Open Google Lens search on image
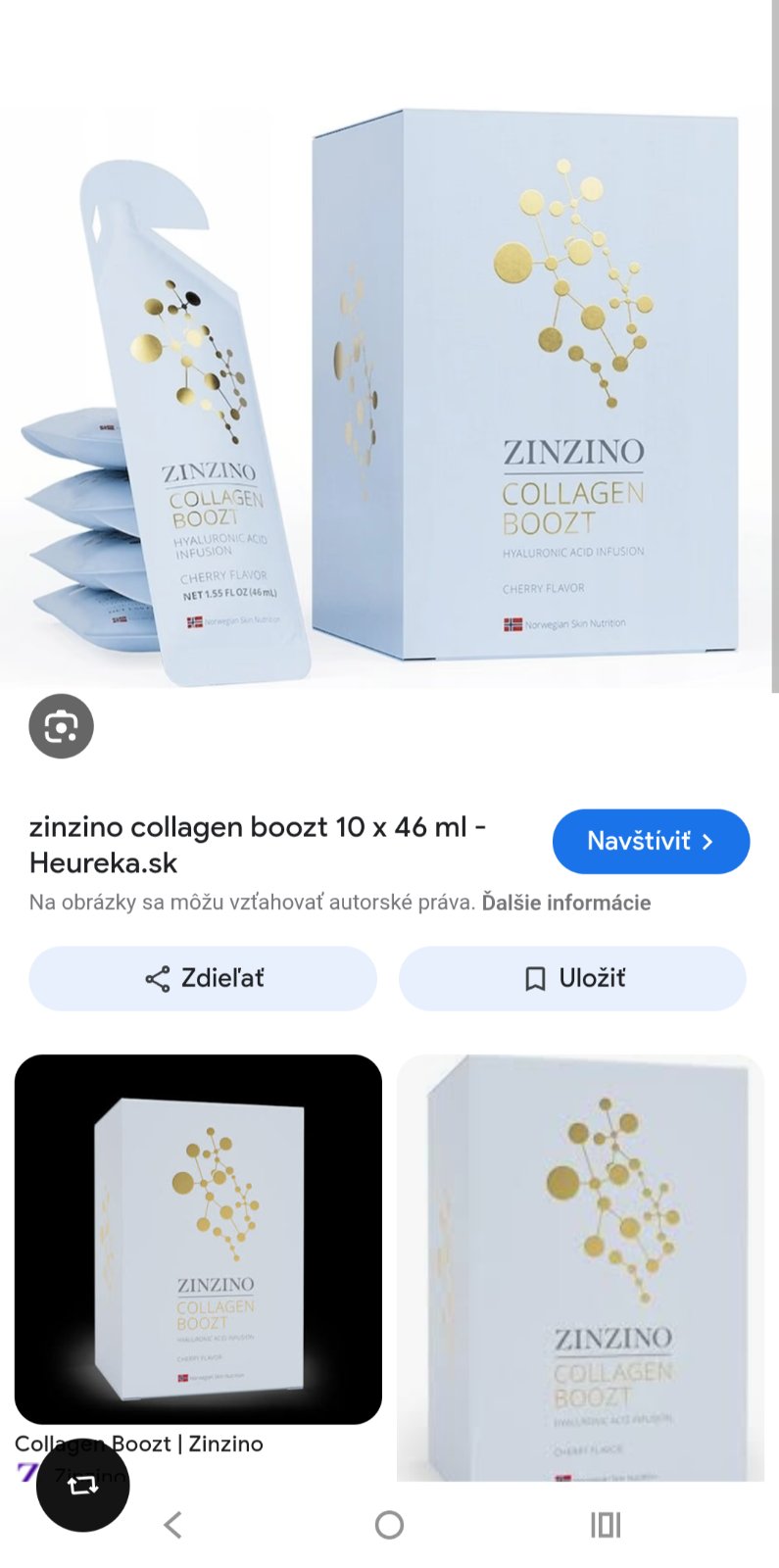The width and height of the screenshot is (779, 1568). point(61,726)
